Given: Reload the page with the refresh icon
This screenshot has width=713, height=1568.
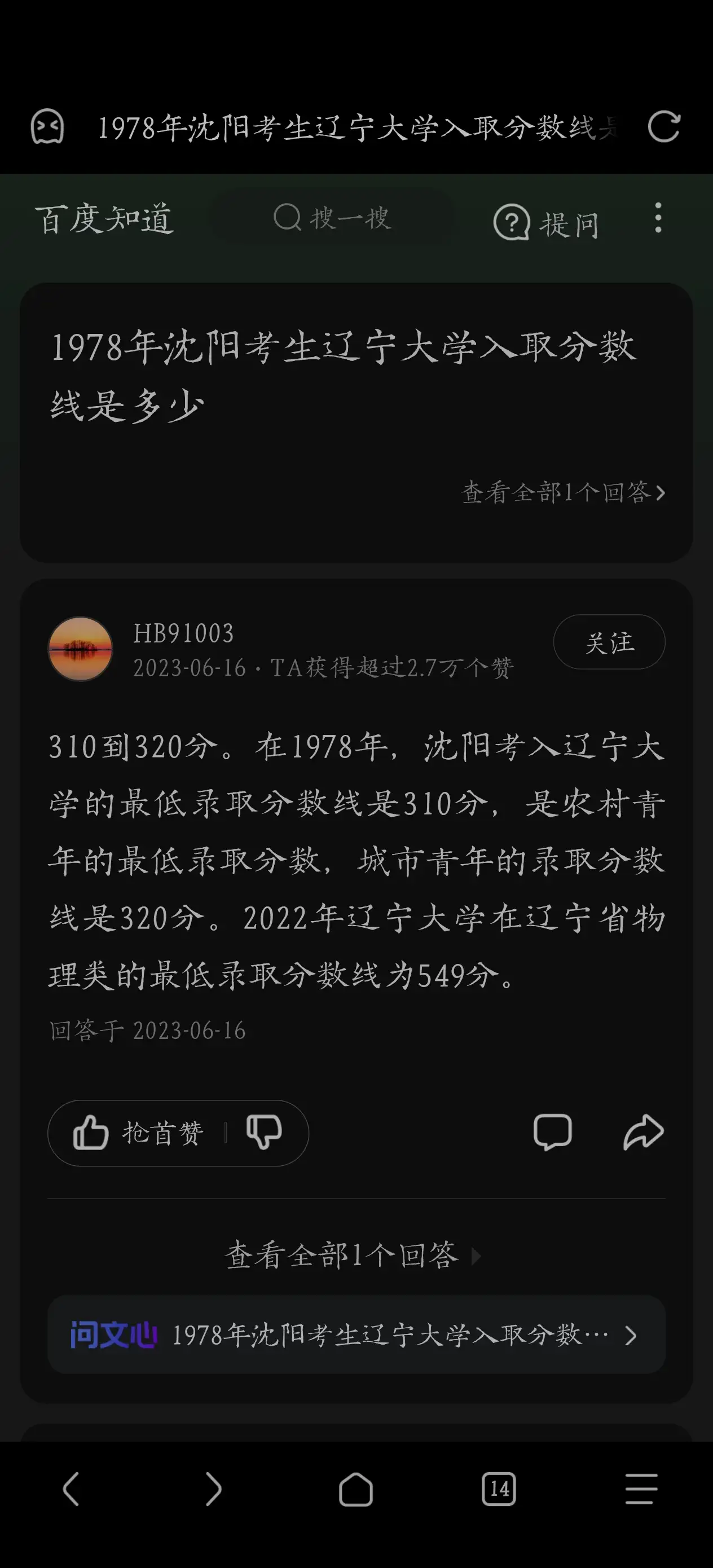Looking at the screenshot, I should (x=663, y=127).
